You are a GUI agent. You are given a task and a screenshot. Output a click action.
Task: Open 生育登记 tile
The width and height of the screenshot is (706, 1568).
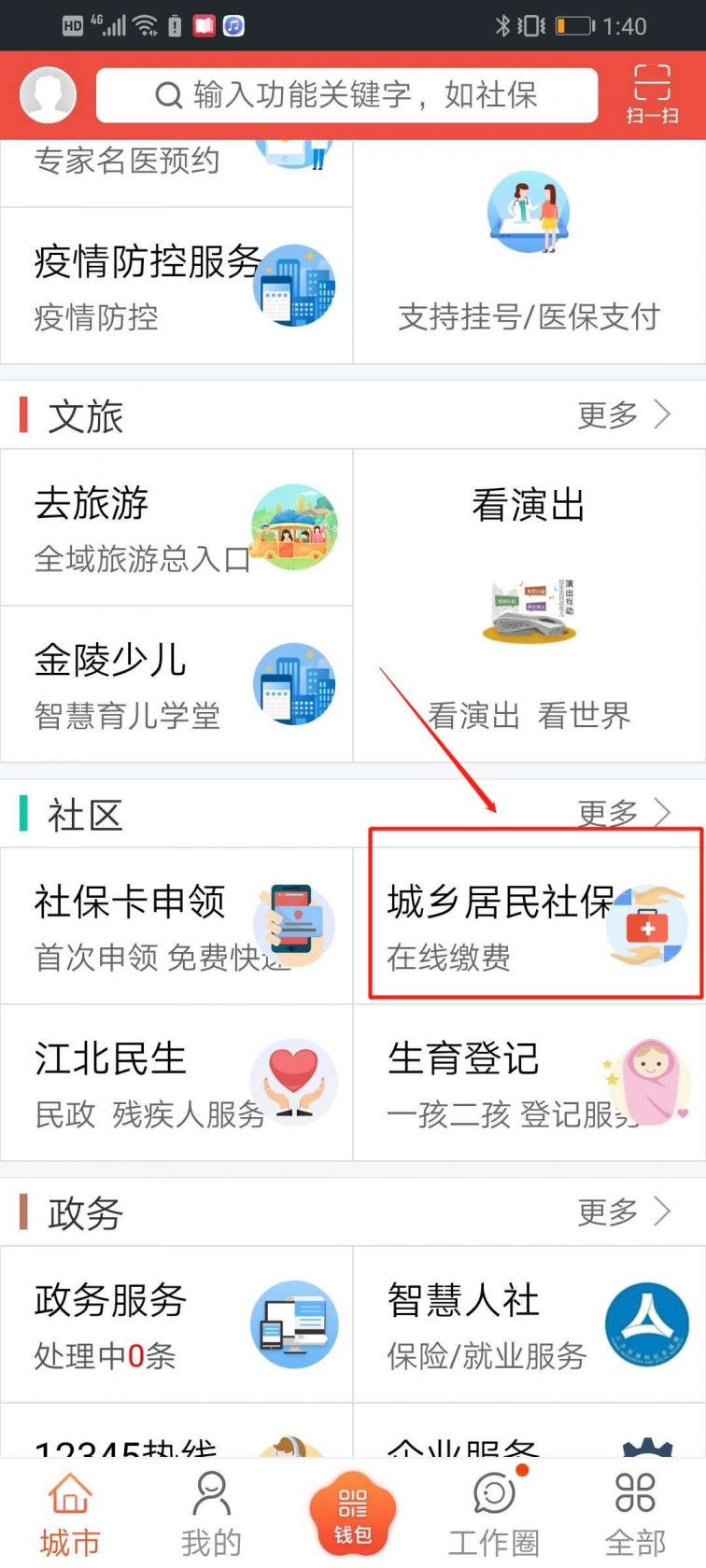[x=529, y=1083]
